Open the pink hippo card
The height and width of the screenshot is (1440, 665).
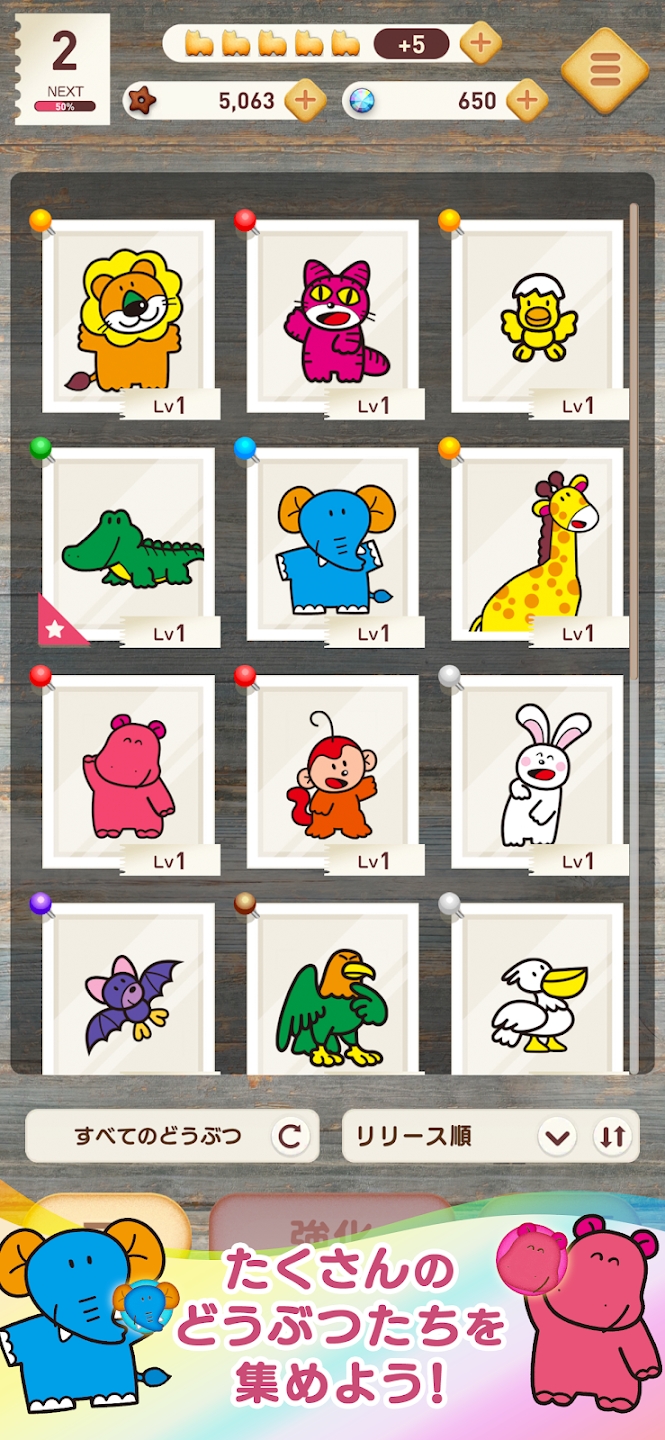tap(128, 774)
